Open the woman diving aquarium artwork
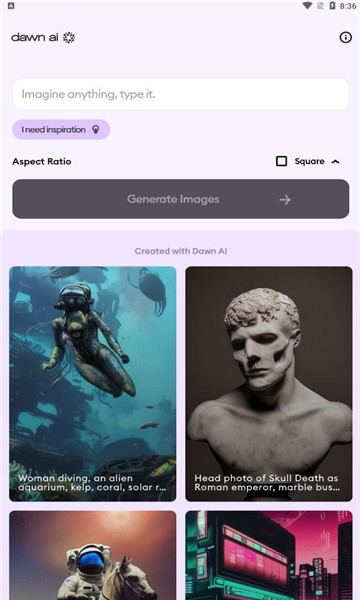The image size is (360, 600). [93, 384]
